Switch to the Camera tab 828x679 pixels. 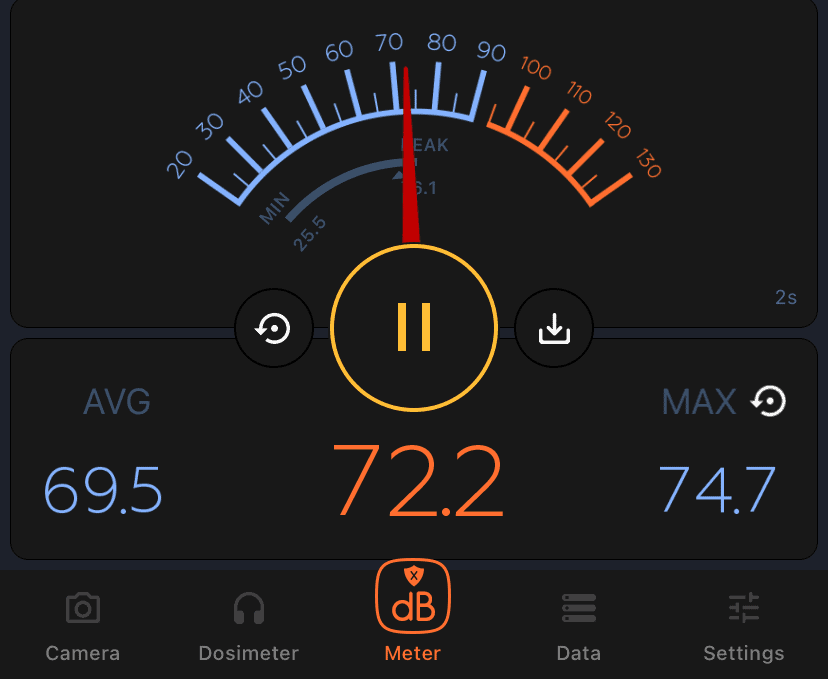(x=83, y=626)
